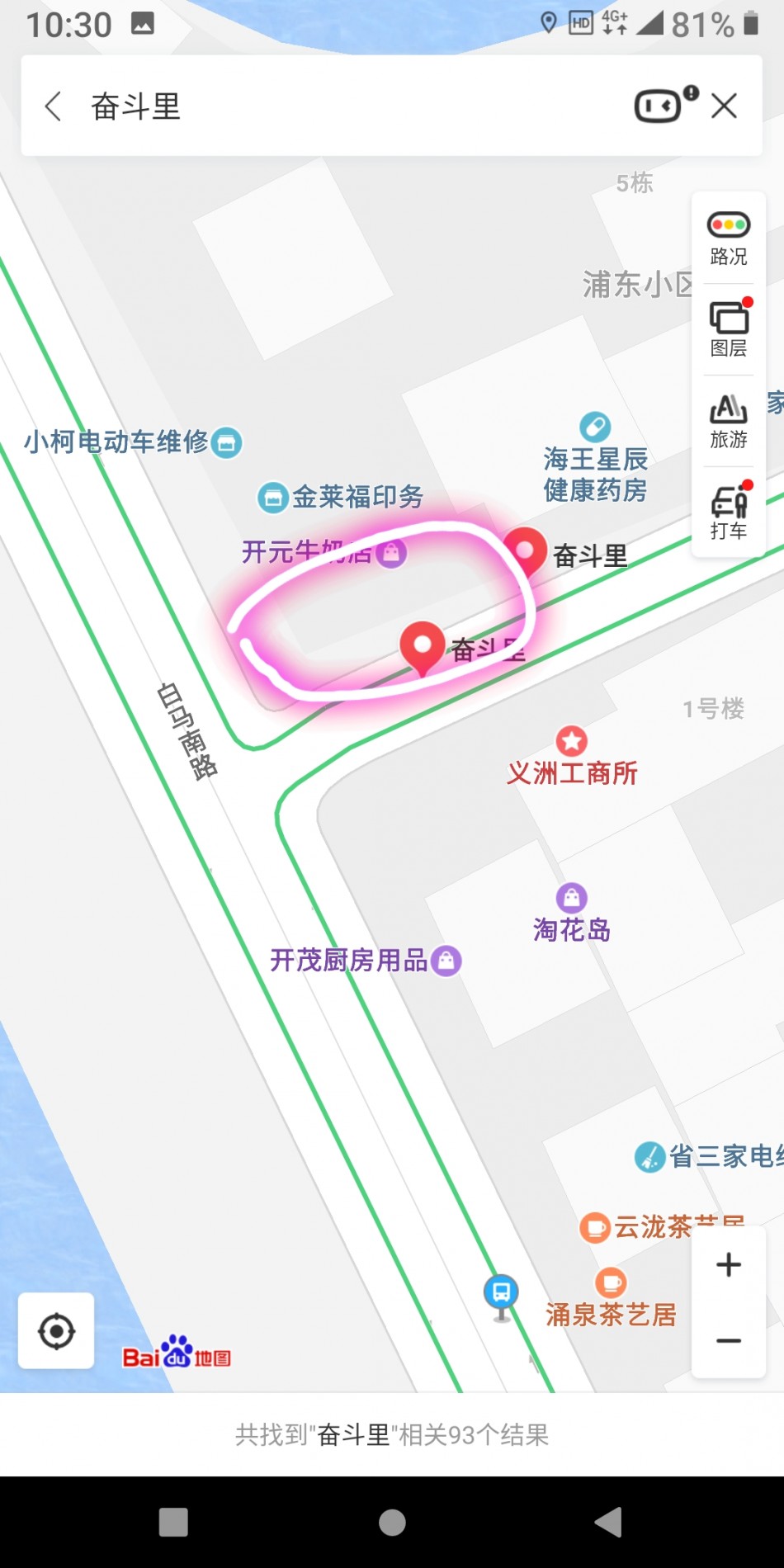The height and width of the screenshot is (1568, 784).
Task: Zoom out on the map
Action: (x=728, y=1340)
